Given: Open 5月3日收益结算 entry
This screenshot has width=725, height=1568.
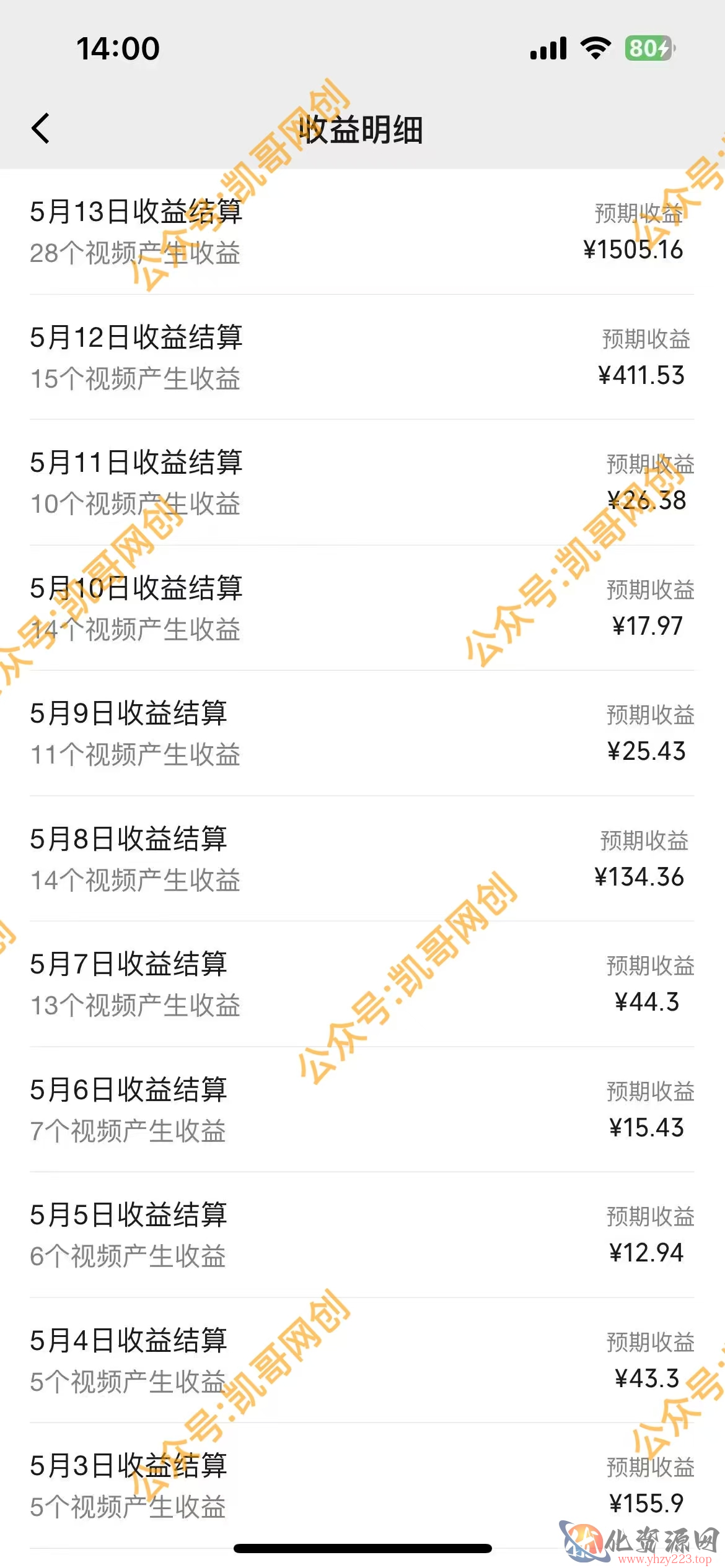Looking at the screenshot, I should click(362, 1486).
